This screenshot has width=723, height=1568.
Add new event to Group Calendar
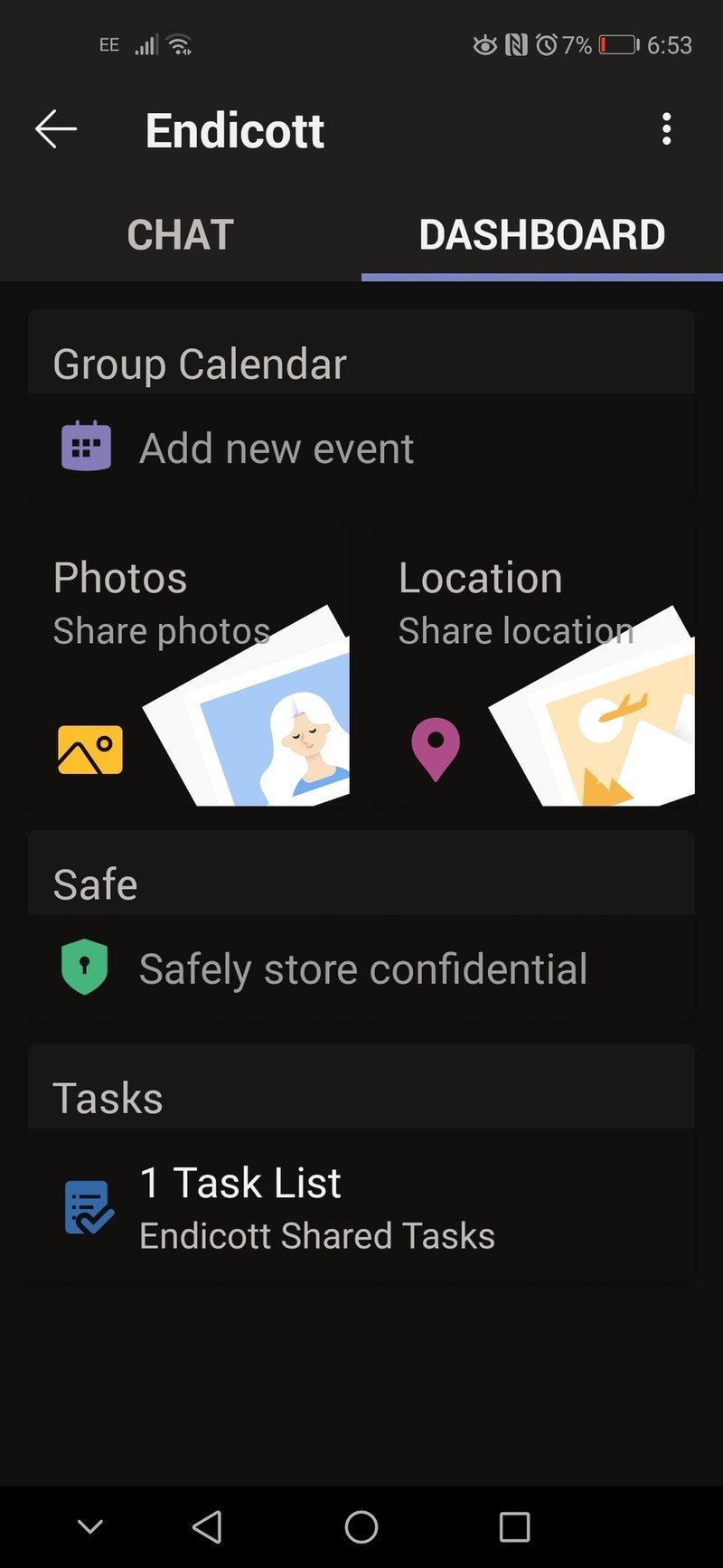276,449
